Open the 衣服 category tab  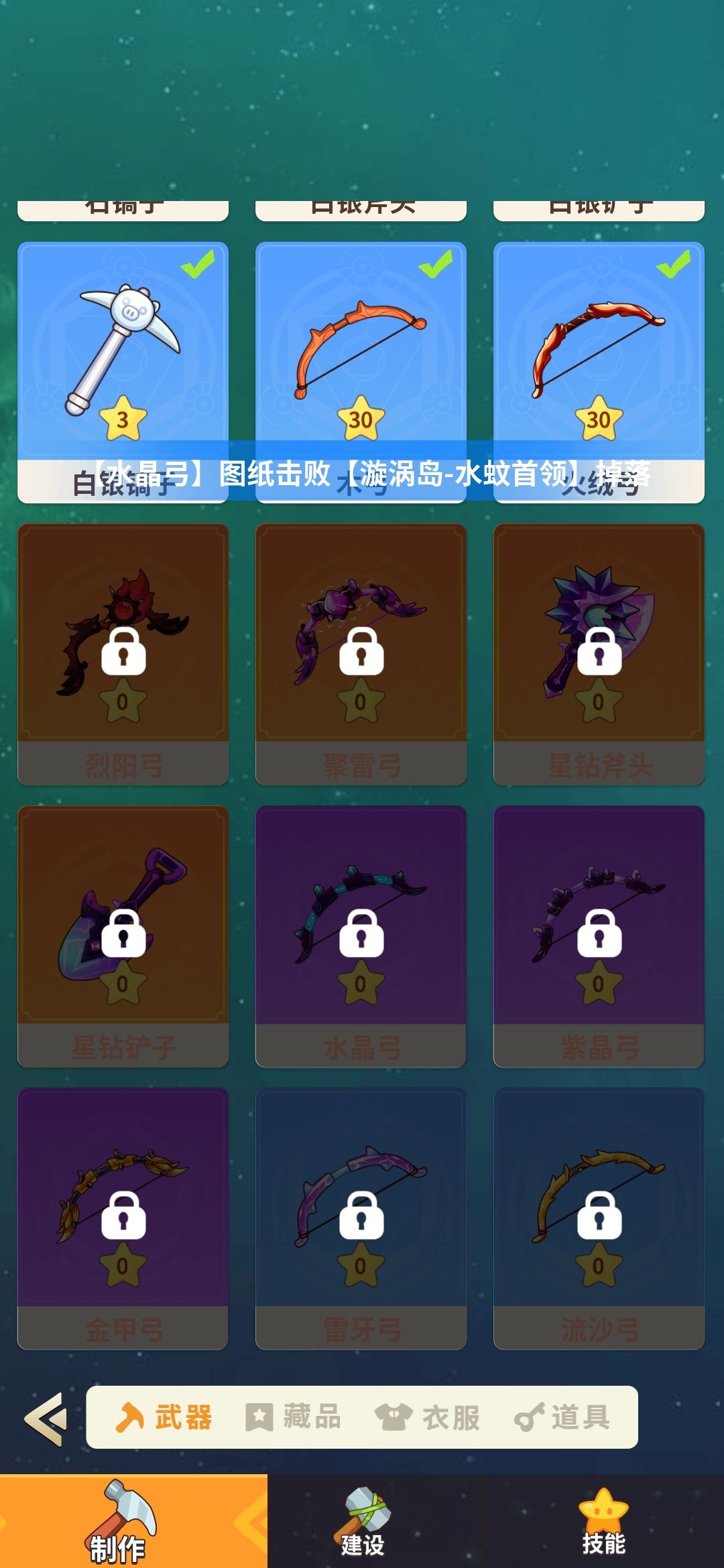[x=427, y=1417]
